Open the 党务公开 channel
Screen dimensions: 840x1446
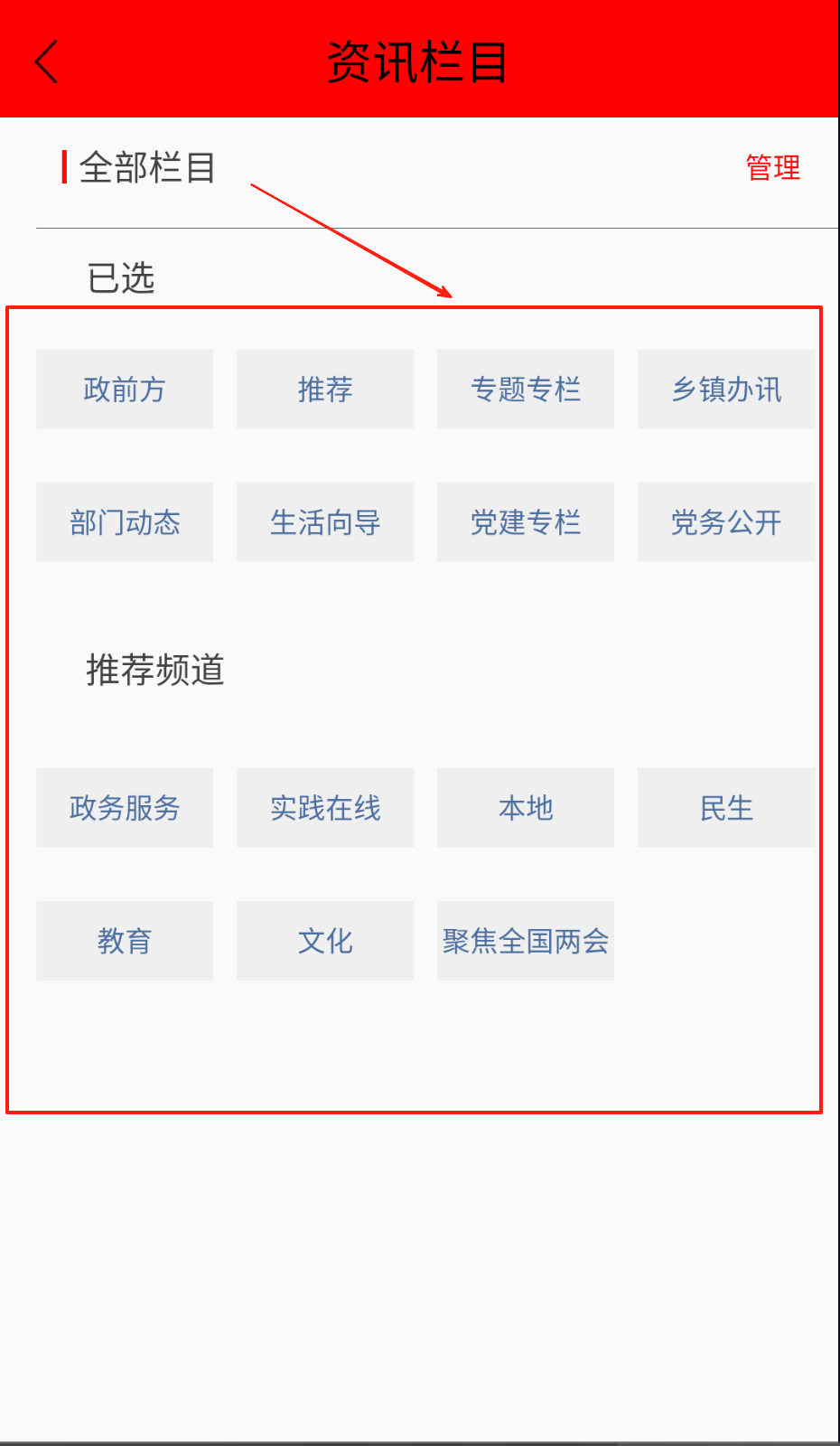[725, 522]
